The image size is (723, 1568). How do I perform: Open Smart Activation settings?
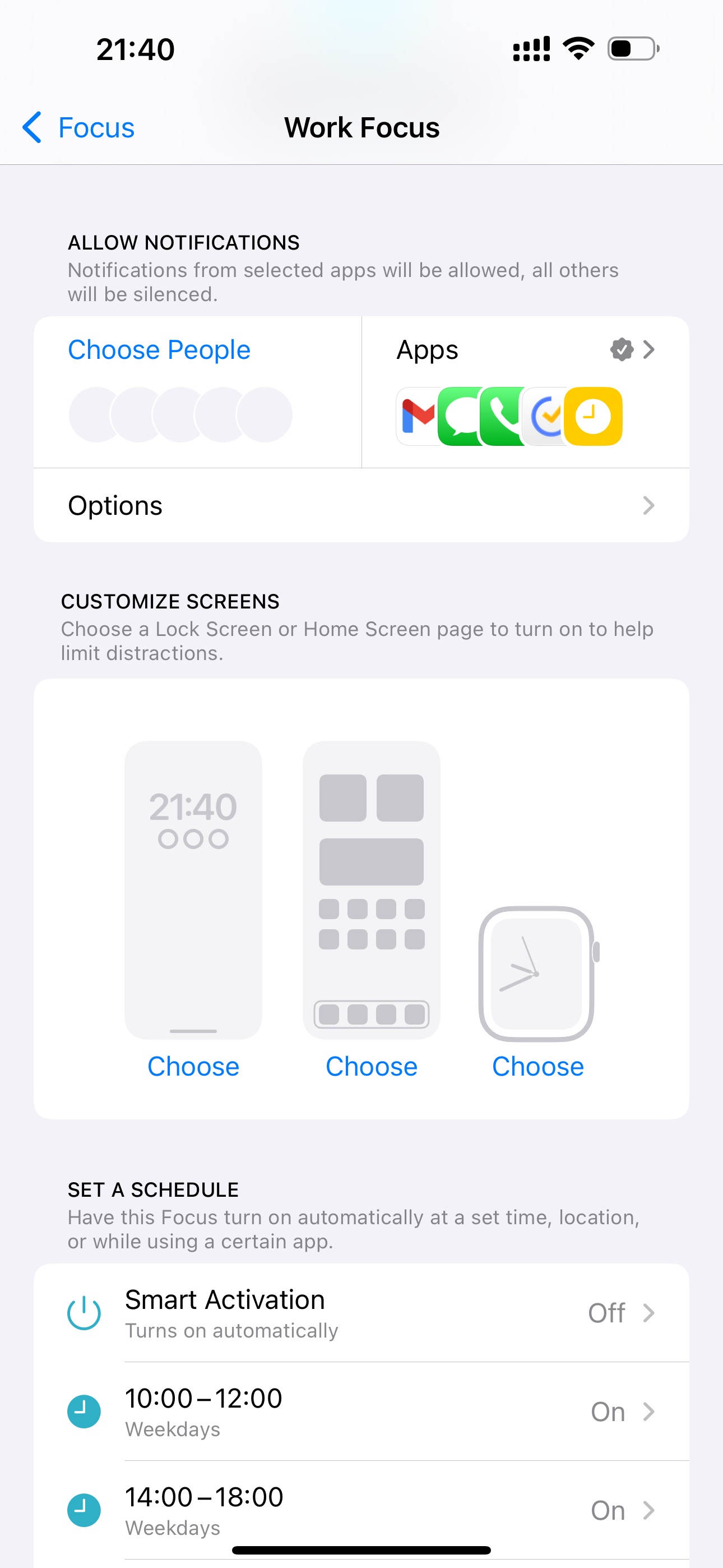tap(361, 1313)
